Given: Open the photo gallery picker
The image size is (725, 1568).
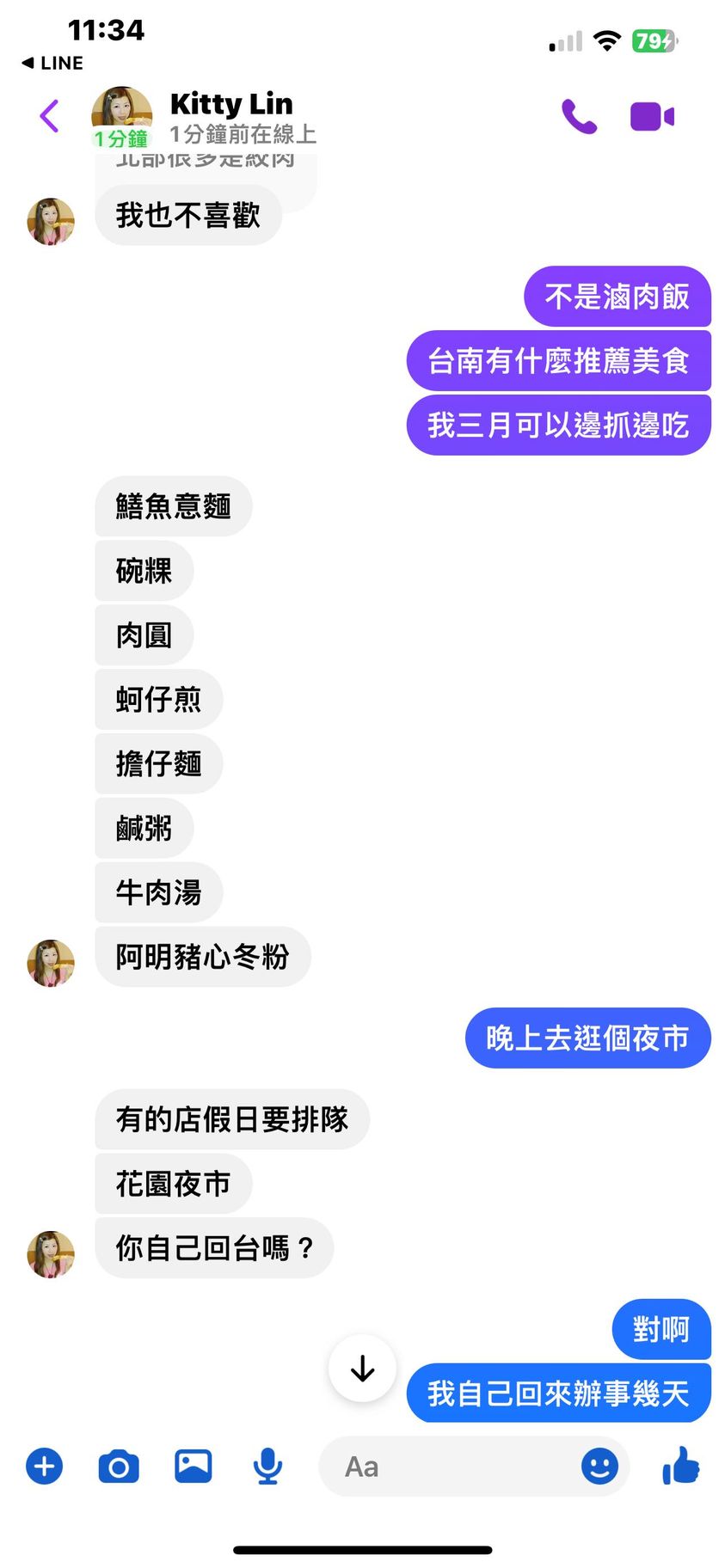Looking at the screenshot, I should coord(194,1466).
